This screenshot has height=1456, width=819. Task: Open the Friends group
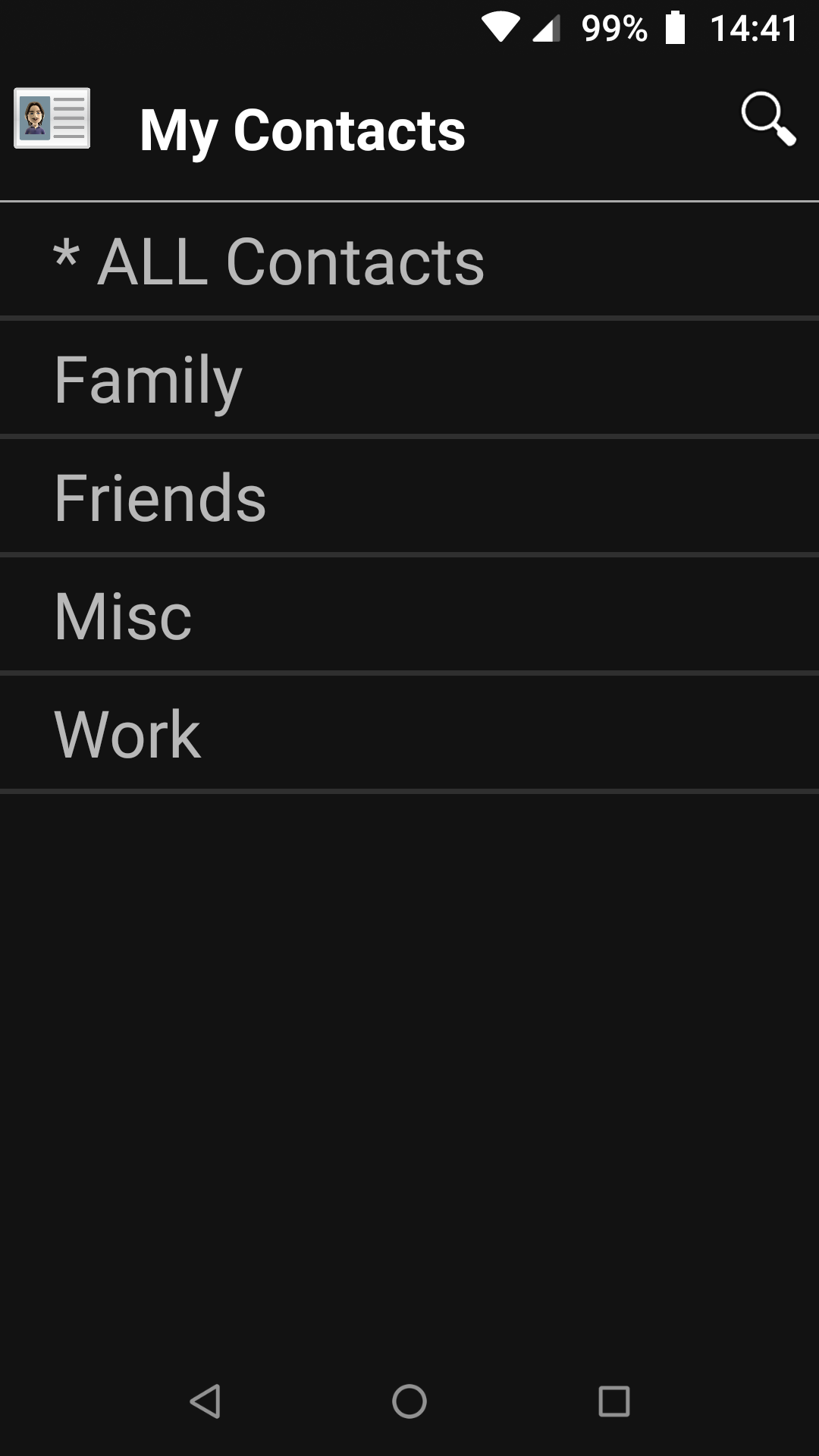409,497
